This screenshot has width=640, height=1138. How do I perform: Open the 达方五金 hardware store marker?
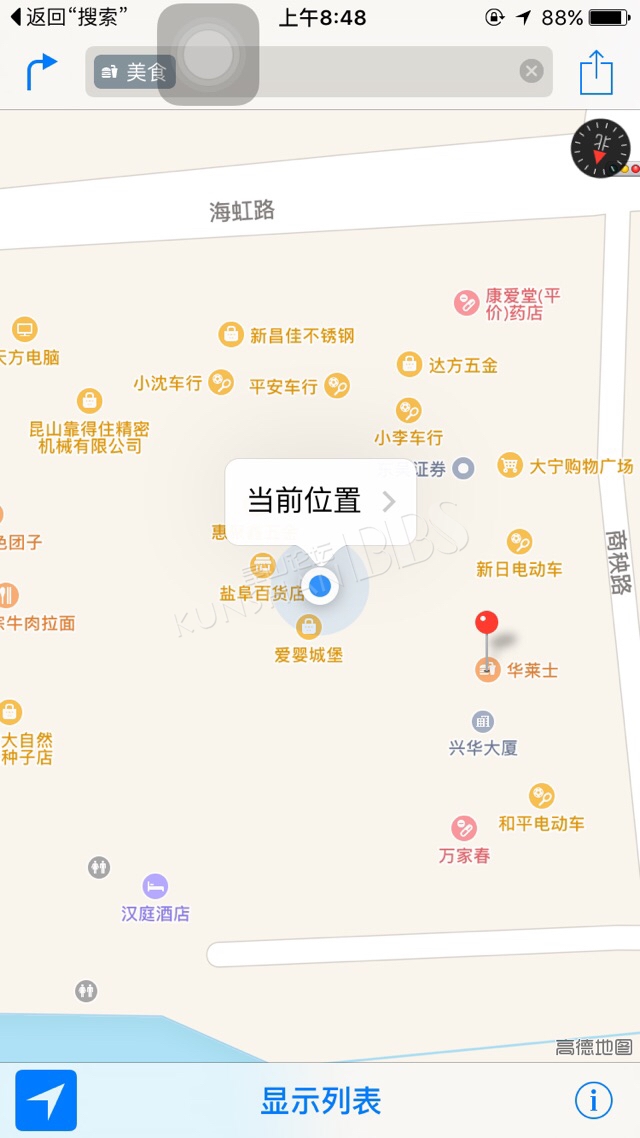click(x=408, y=364)
